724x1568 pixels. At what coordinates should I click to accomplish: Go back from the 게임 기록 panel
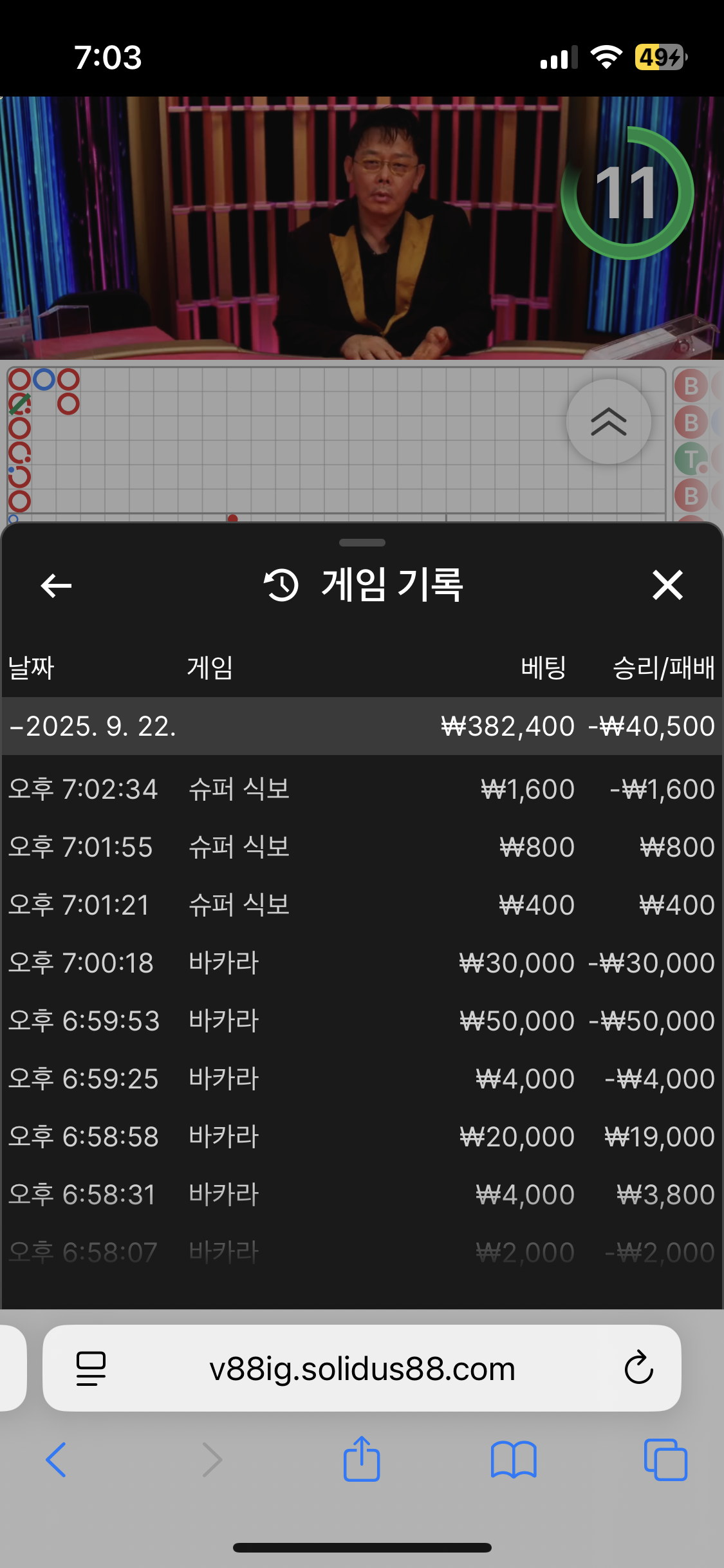[56, 586]
